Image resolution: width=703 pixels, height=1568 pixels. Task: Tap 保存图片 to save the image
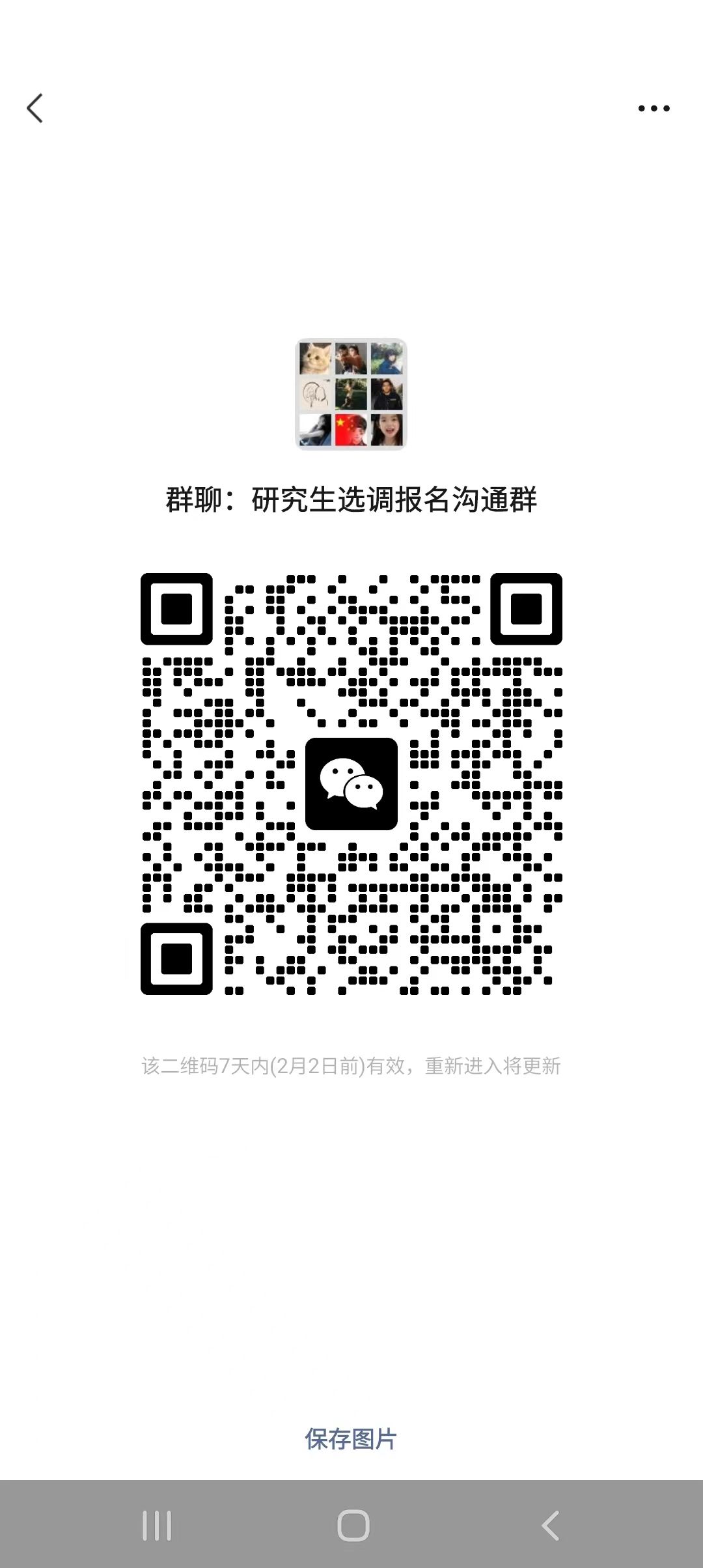(351, 1439)
